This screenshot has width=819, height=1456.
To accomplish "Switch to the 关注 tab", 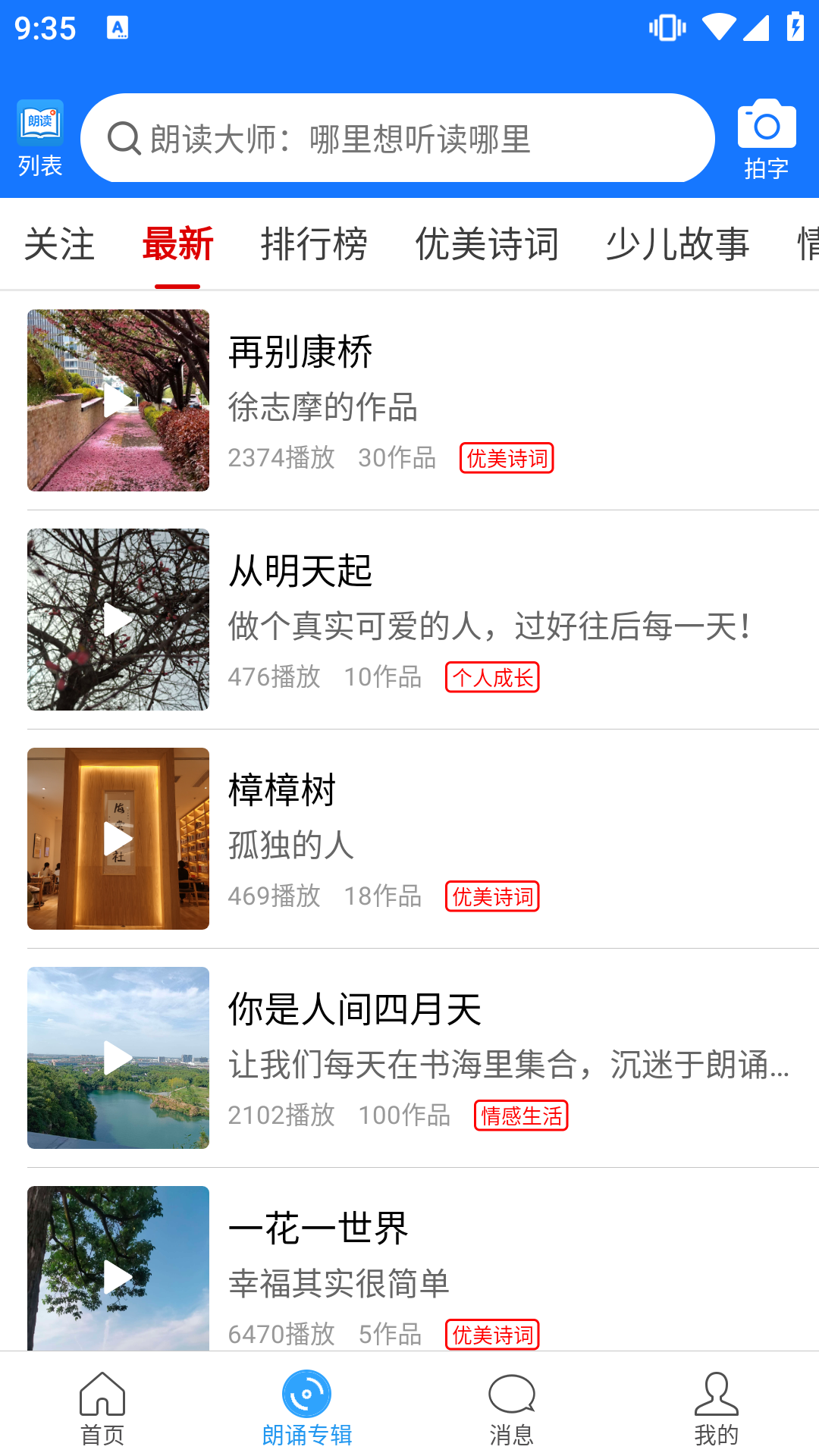I will click(x=60, y=244).
